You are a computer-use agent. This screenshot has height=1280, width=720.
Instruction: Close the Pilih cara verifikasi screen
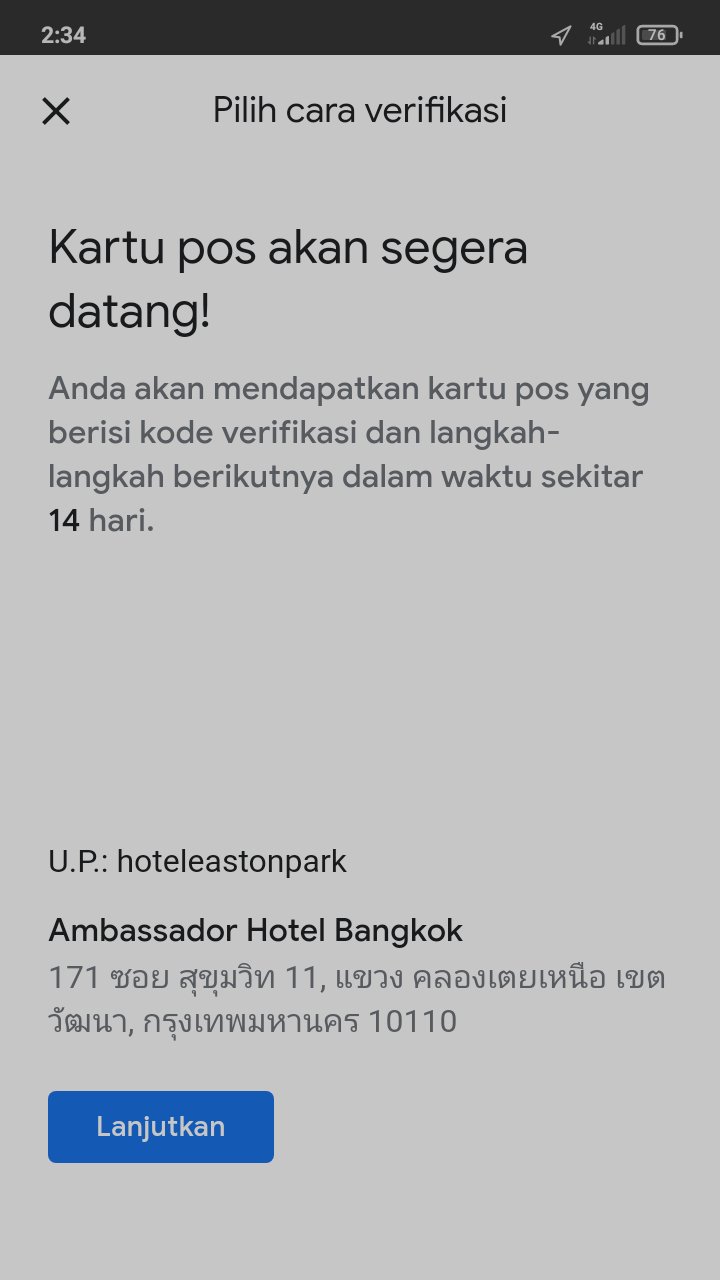[56, 111]
